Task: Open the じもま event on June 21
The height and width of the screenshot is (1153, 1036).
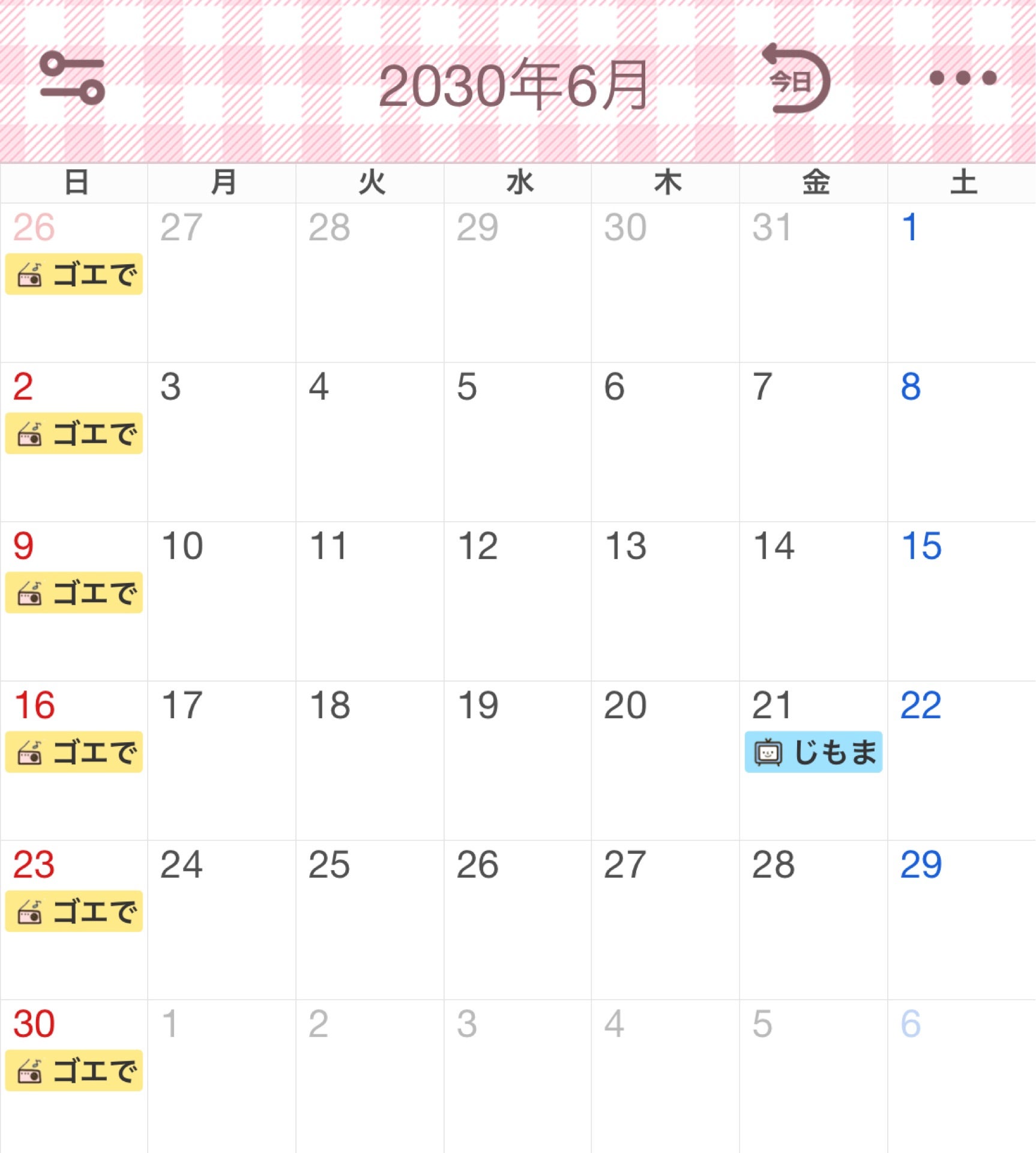Action: pos(813,752)
